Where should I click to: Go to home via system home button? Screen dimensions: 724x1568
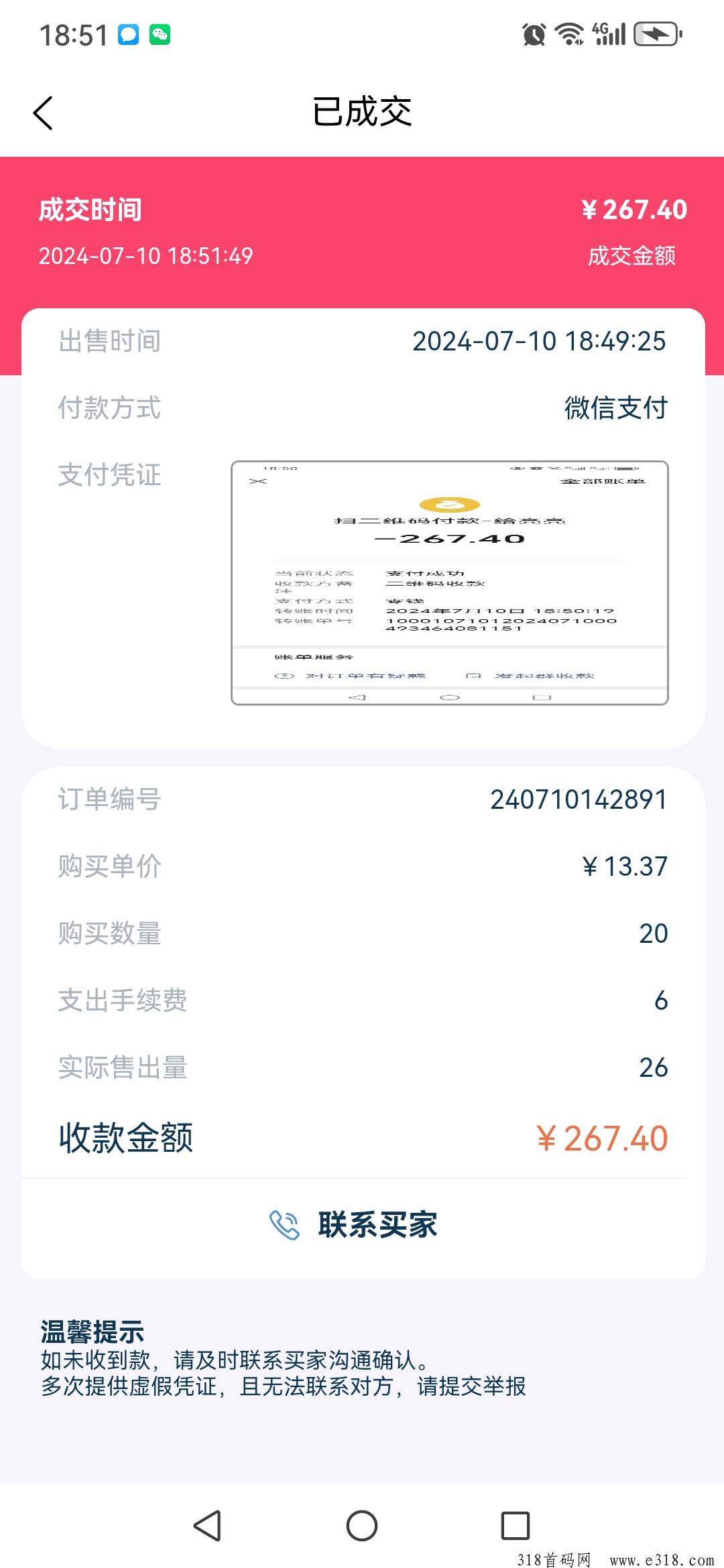(362, 1526)
